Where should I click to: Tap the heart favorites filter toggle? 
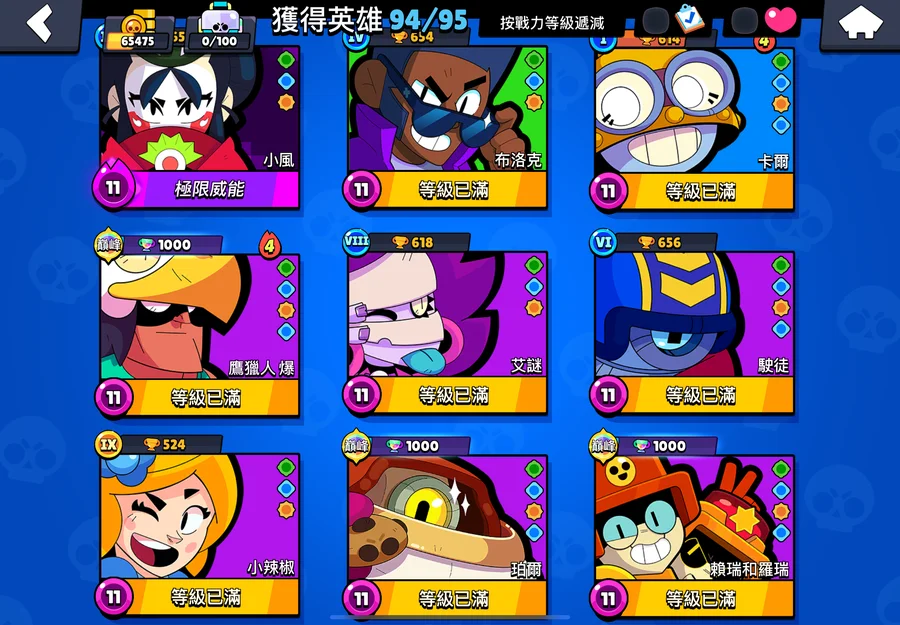tap(765, 20)
